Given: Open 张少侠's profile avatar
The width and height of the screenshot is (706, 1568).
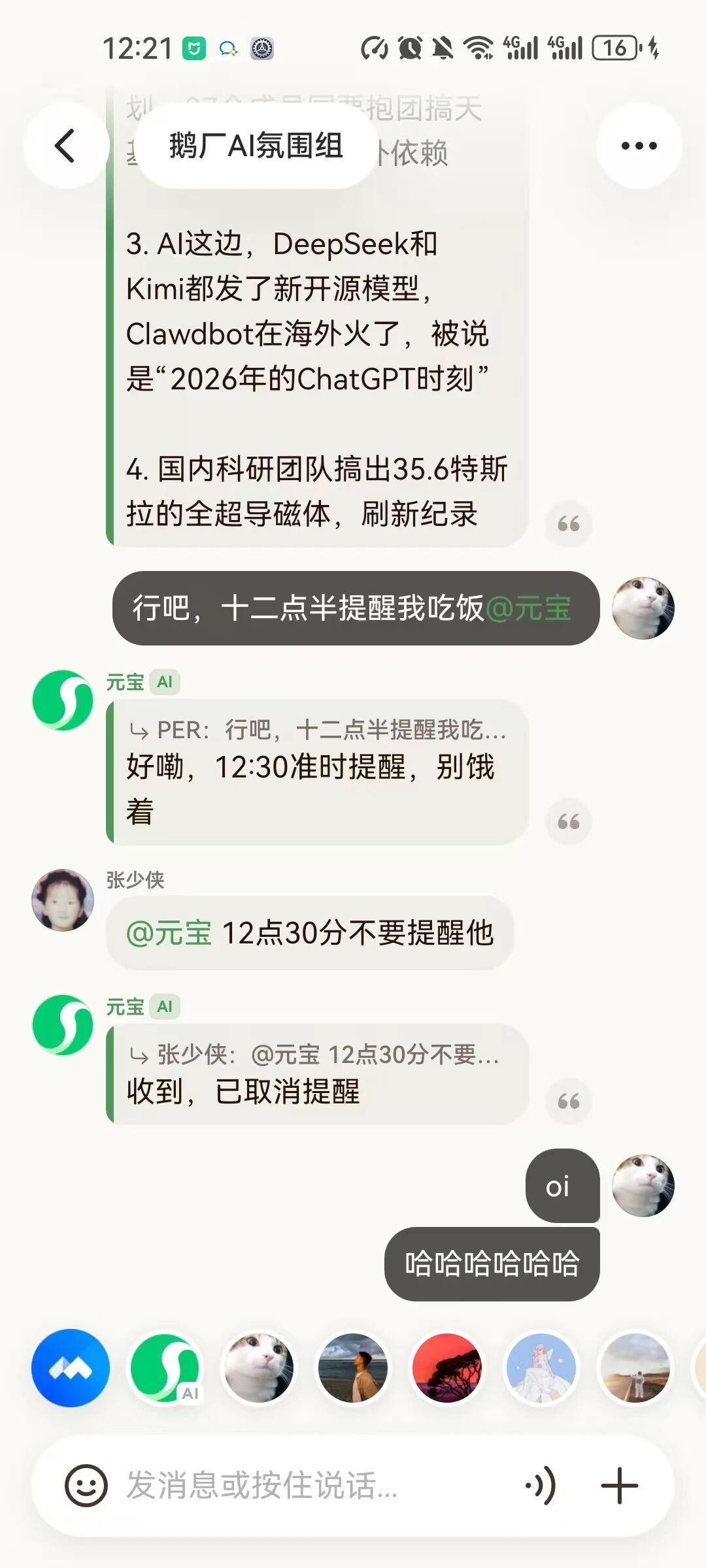Looking at the screenshot, I should pos(63,900).
